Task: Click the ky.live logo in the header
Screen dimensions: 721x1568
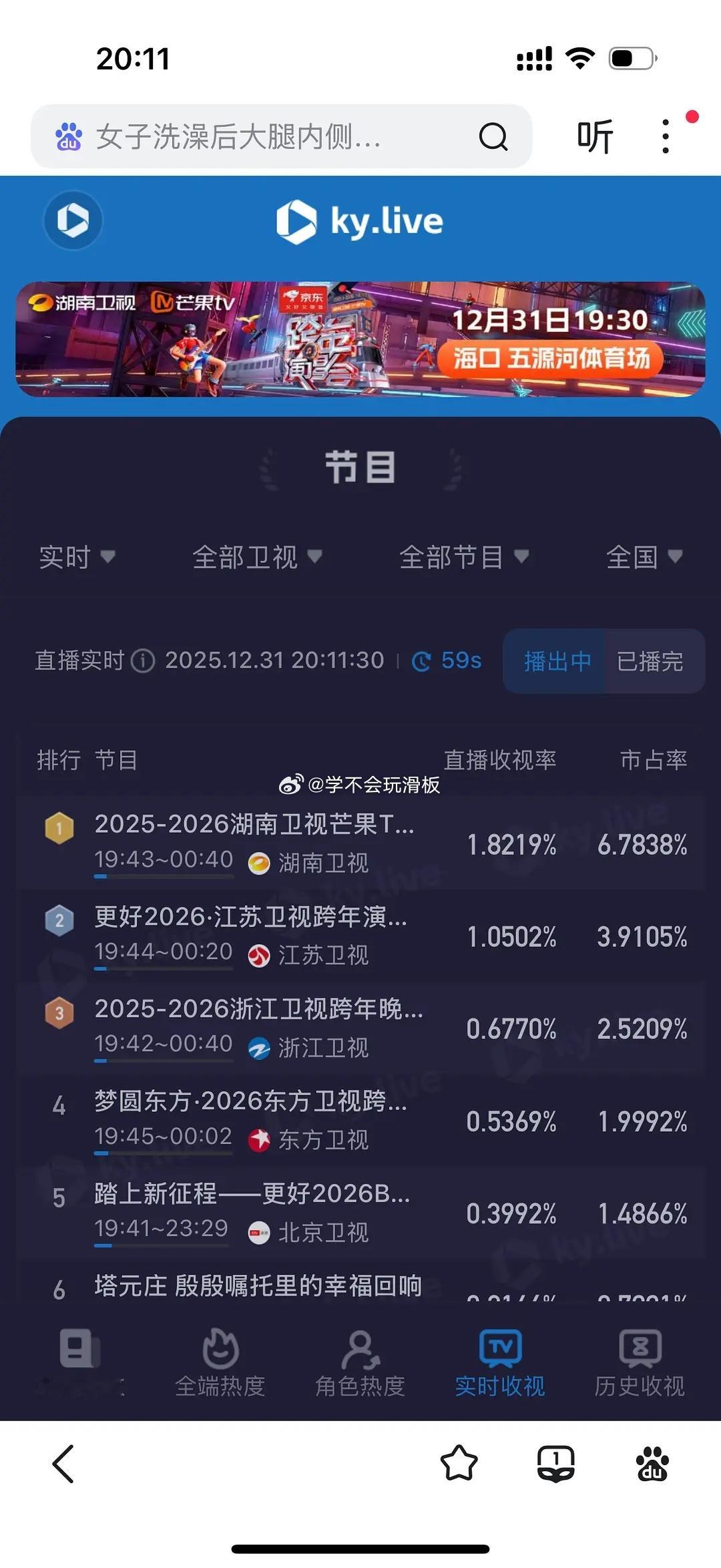Action: pos(360,222)
